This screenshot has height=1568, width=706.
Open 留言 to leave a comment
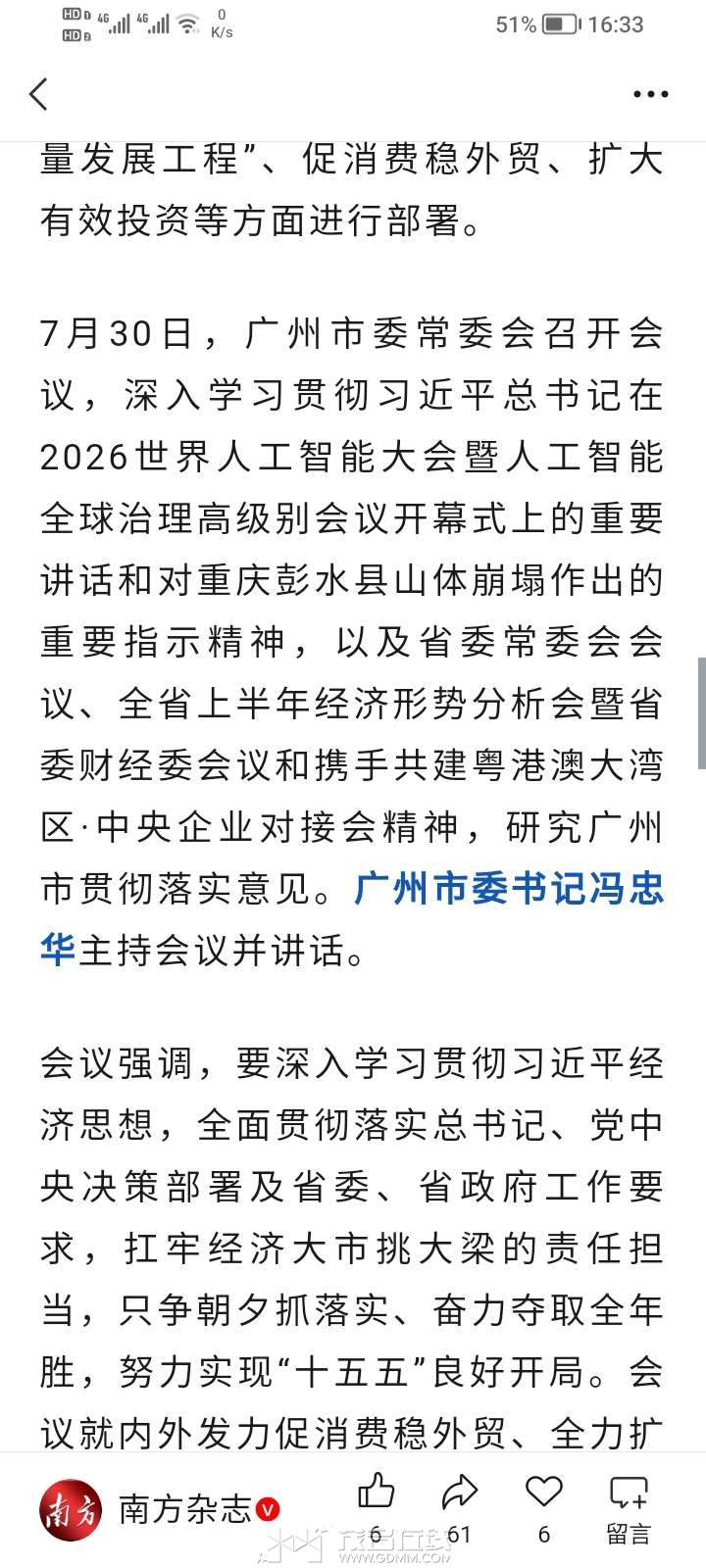(x=629, y=1509)
